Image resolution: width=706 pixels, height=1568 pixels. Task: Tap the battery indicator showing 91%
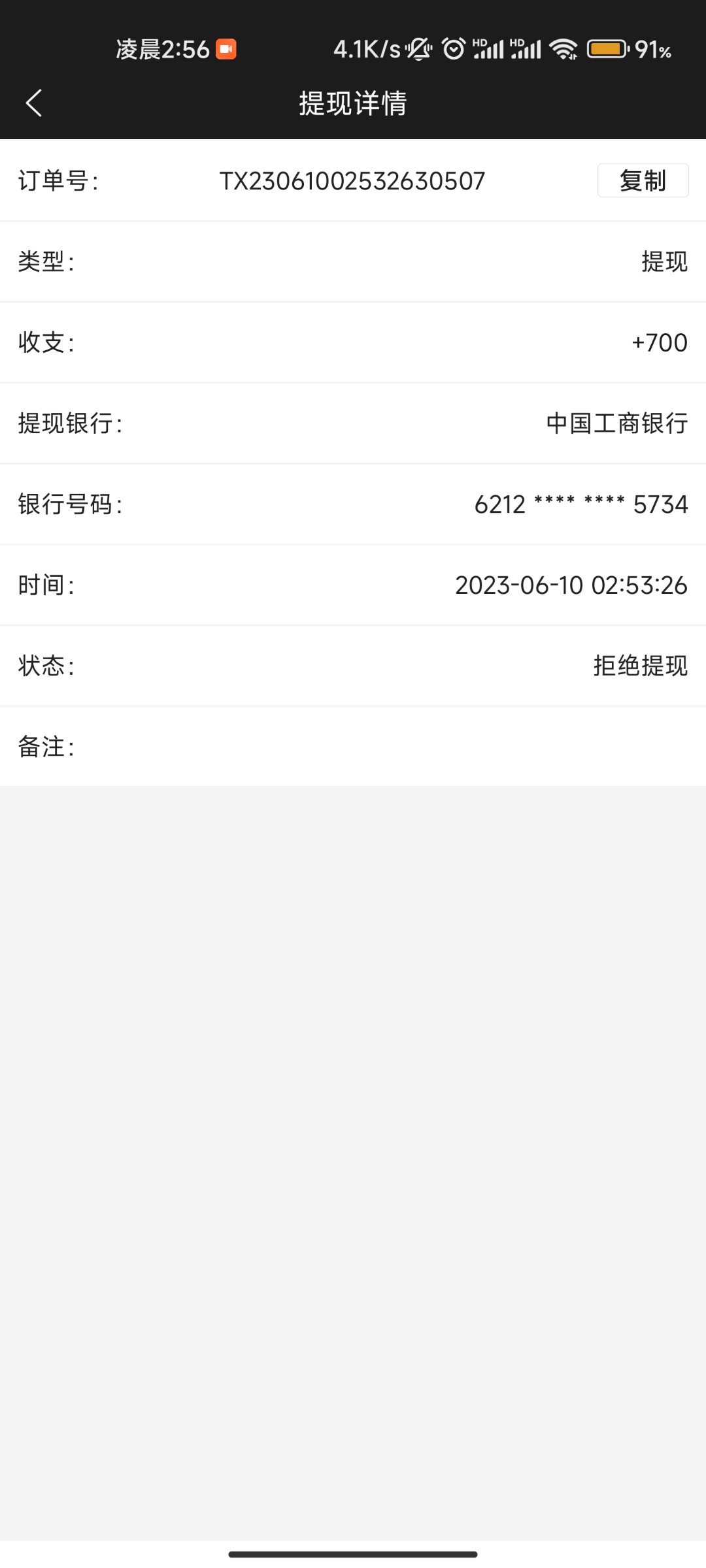[x=607, y=49]
